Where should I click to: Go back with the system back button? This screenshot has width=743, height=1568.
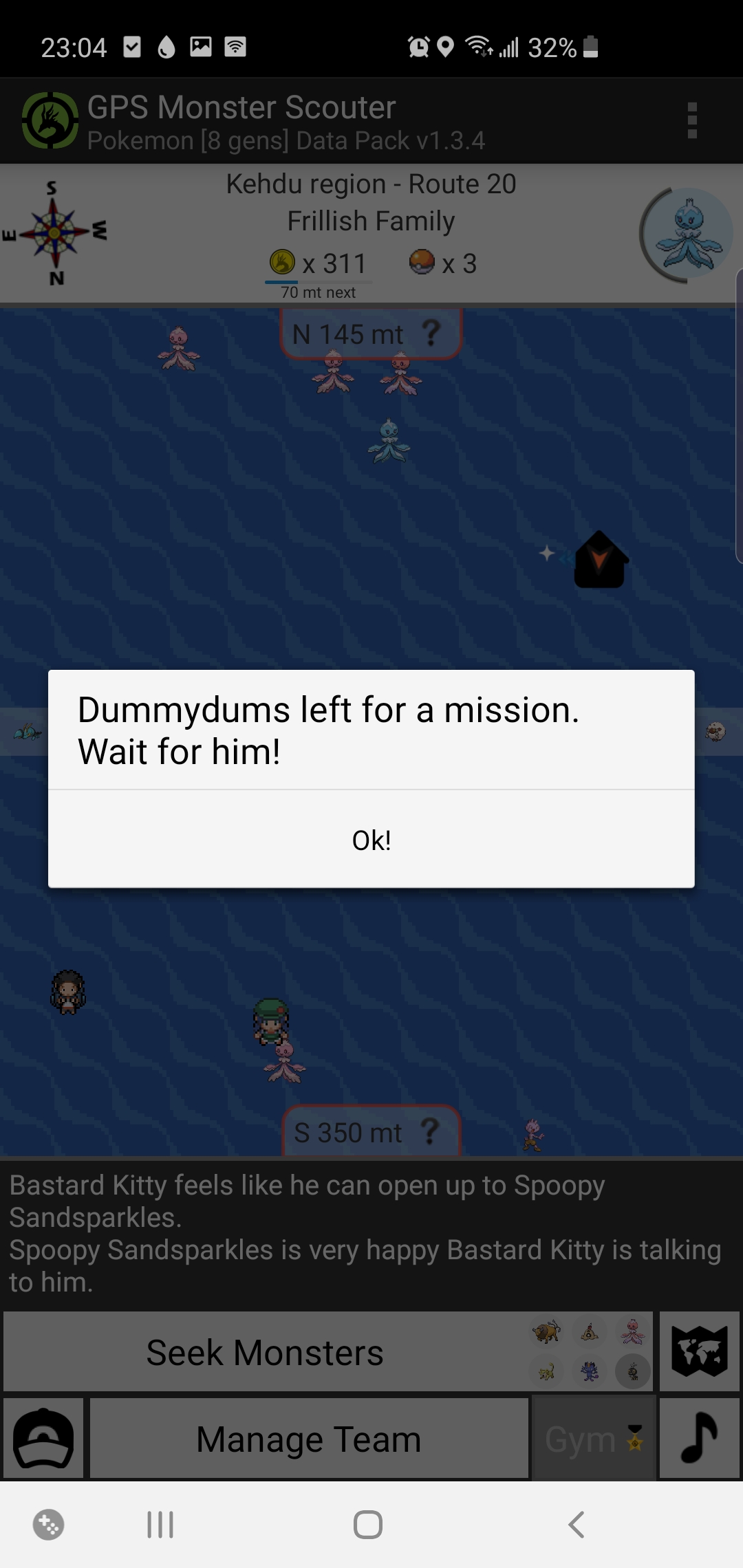(577, 1525)
